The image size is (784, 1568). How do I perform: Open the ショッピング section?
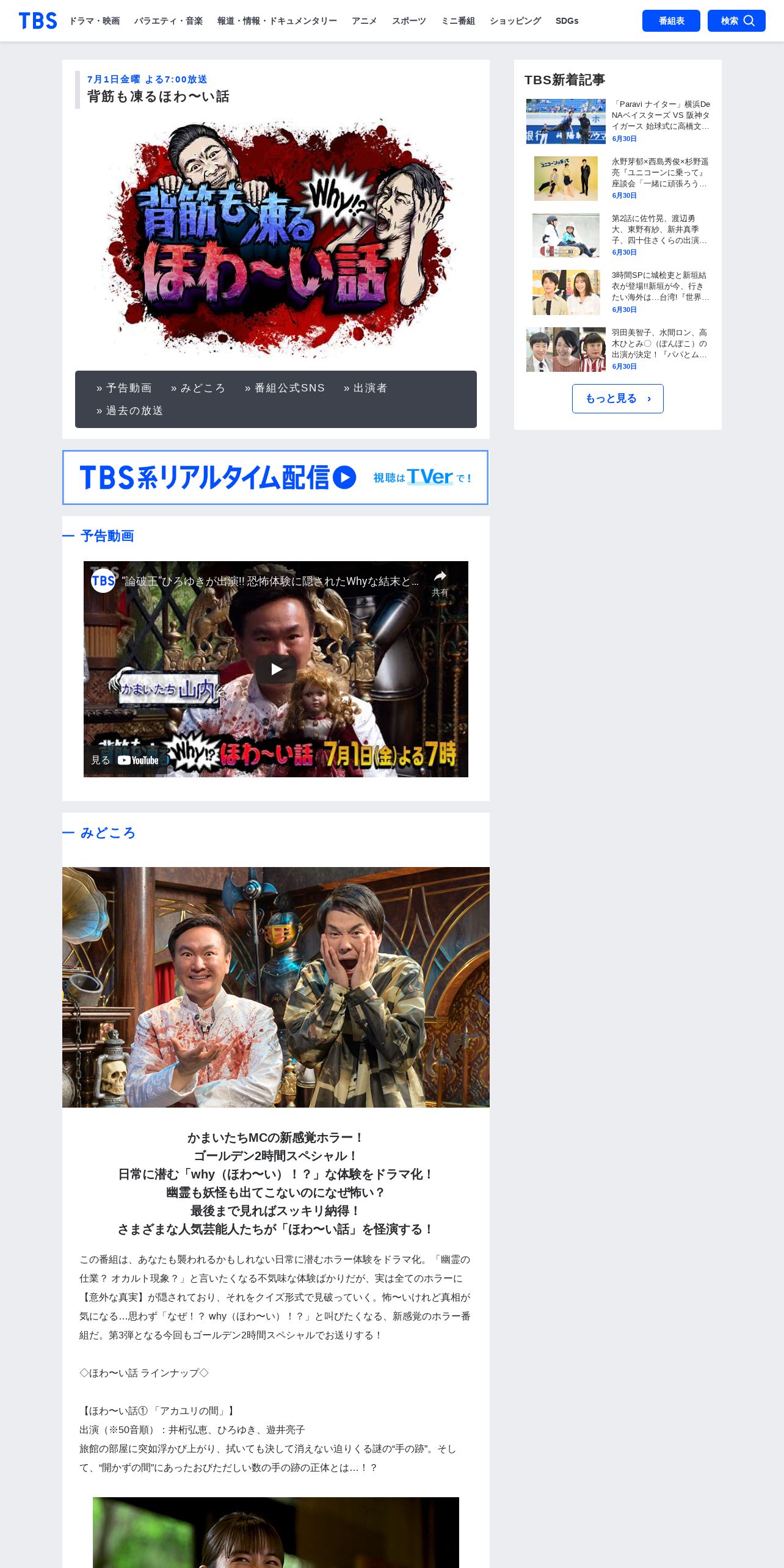pos(515,21)
